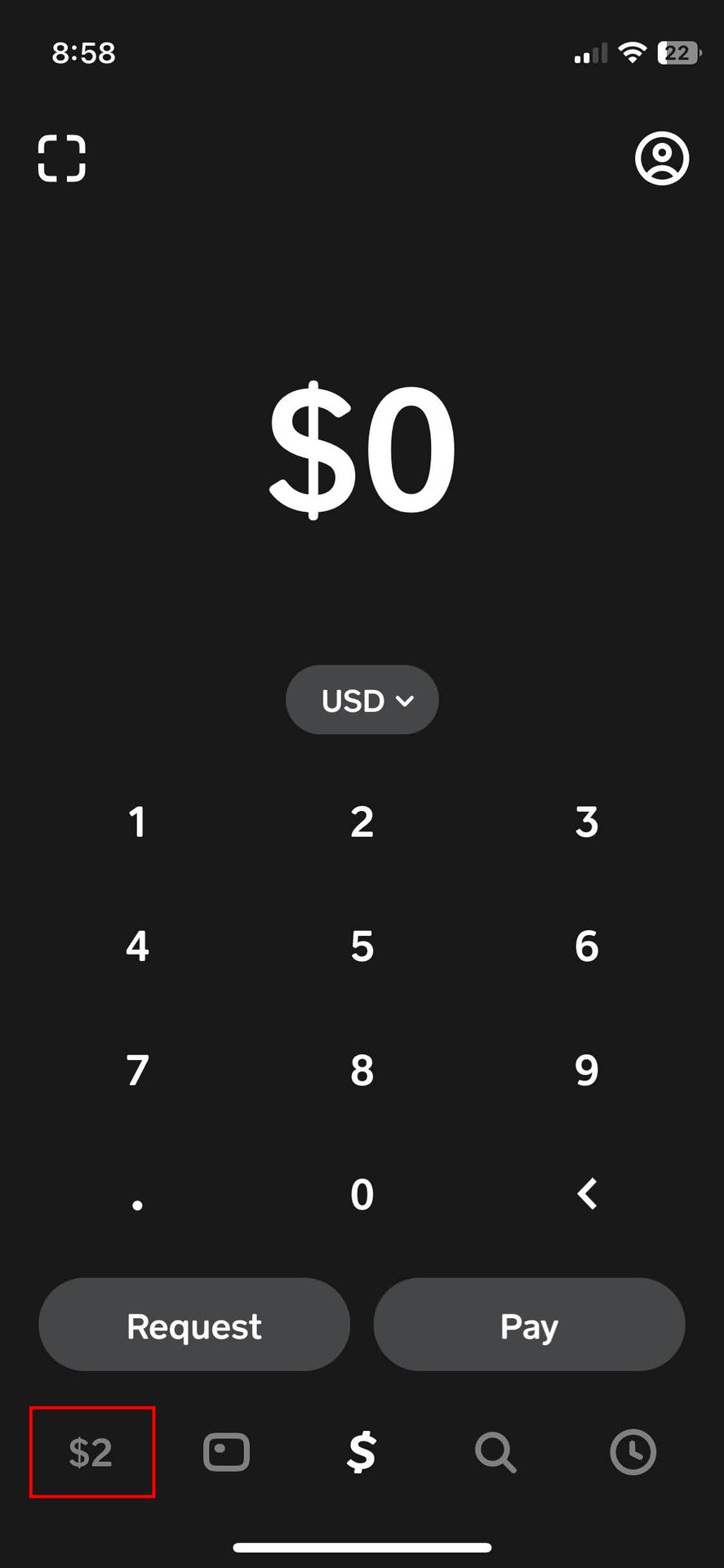This screenshot has height=1568, width=724.
Task: Delete the last digit with the backspace arrow
Action: click(x=586, y=1194)
